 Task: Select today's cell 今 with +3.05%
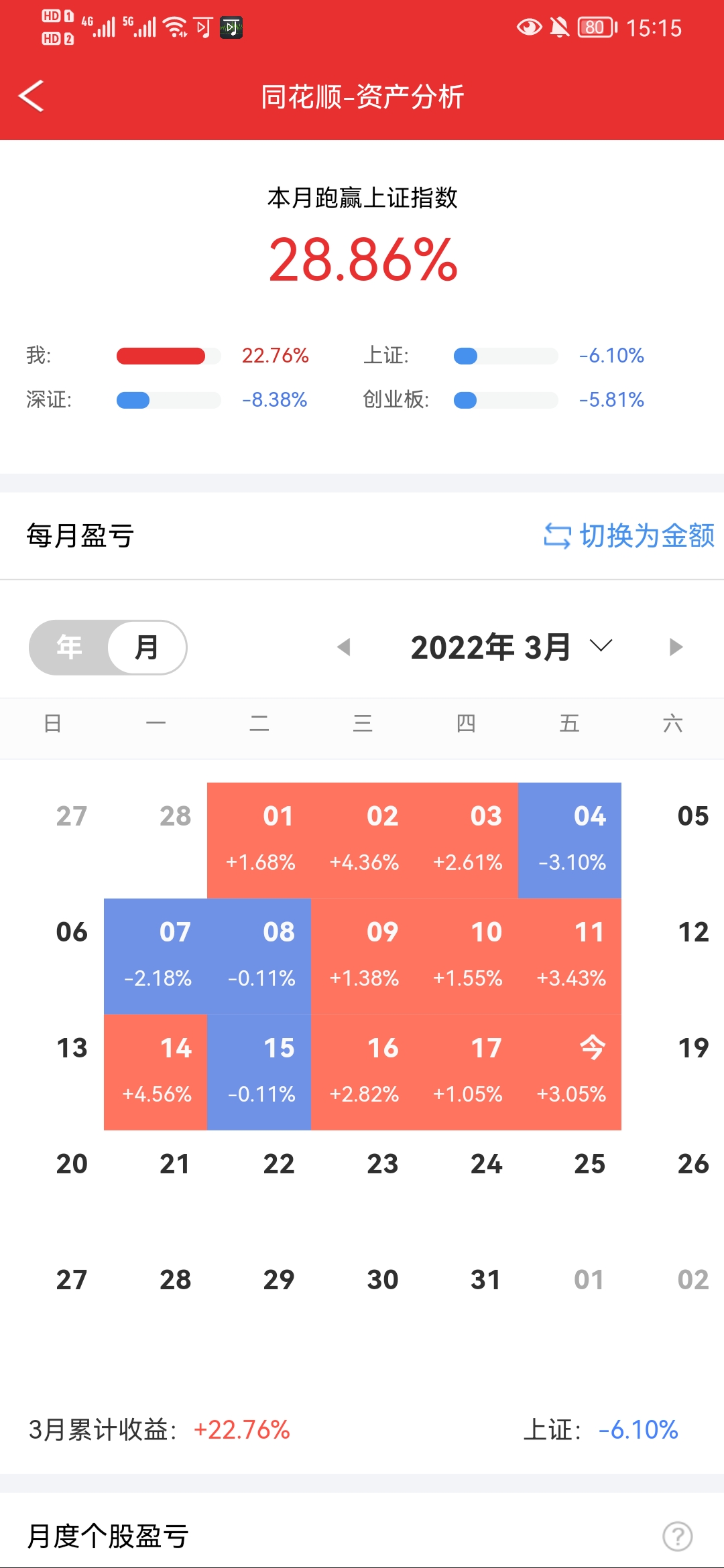pyautogui.click(x=570, y=1071)
